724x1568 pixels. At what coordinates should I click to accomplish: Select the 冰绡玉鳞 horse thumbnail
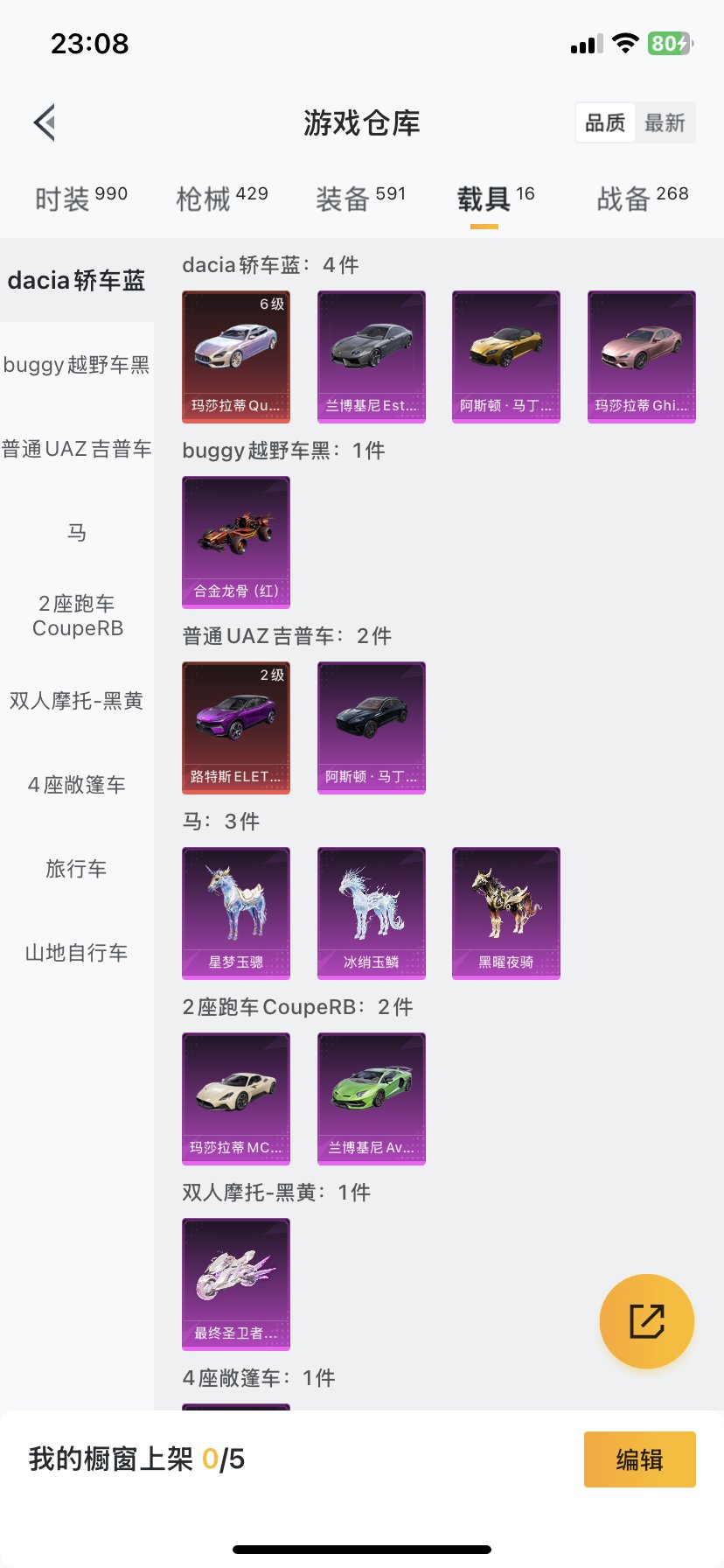click(371, 913)
